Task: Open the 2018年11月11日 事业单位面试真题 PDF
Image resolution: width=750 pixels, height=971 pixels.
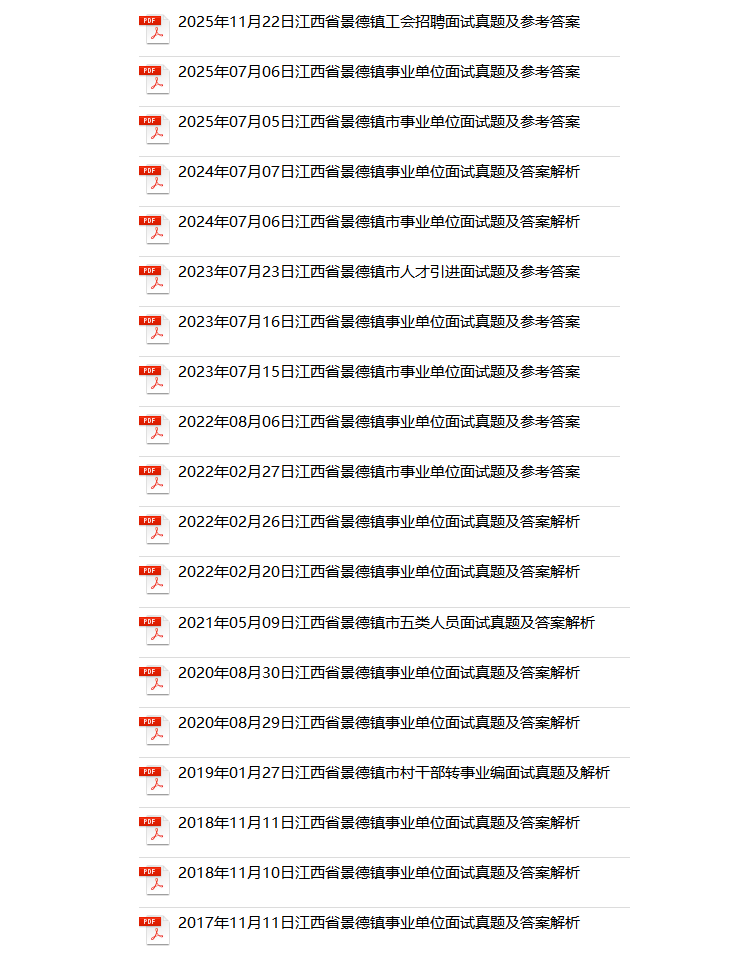Action: pyautogui.click(x=379, y=824)
